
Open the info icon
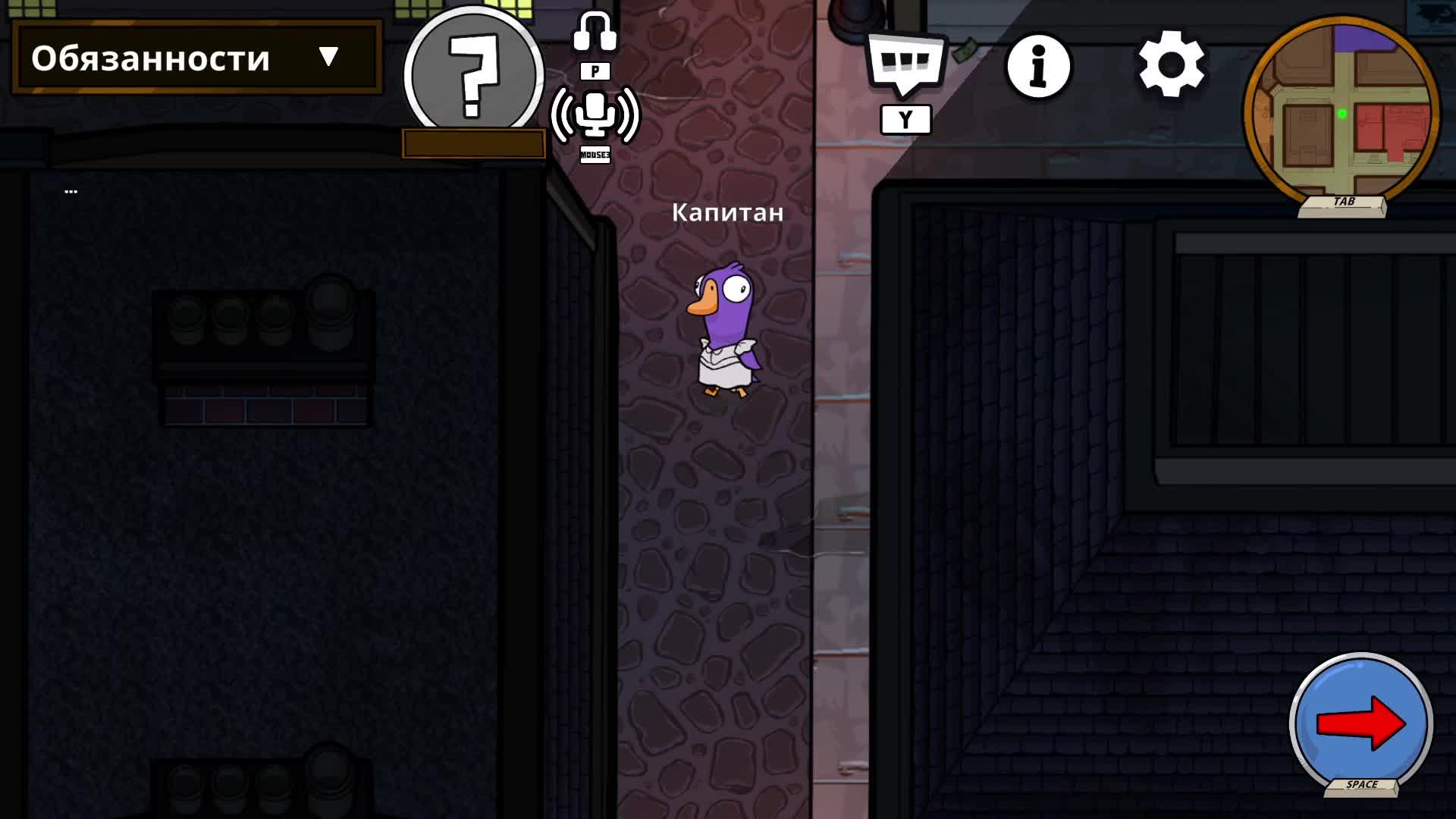click(x=1038, y=67)
